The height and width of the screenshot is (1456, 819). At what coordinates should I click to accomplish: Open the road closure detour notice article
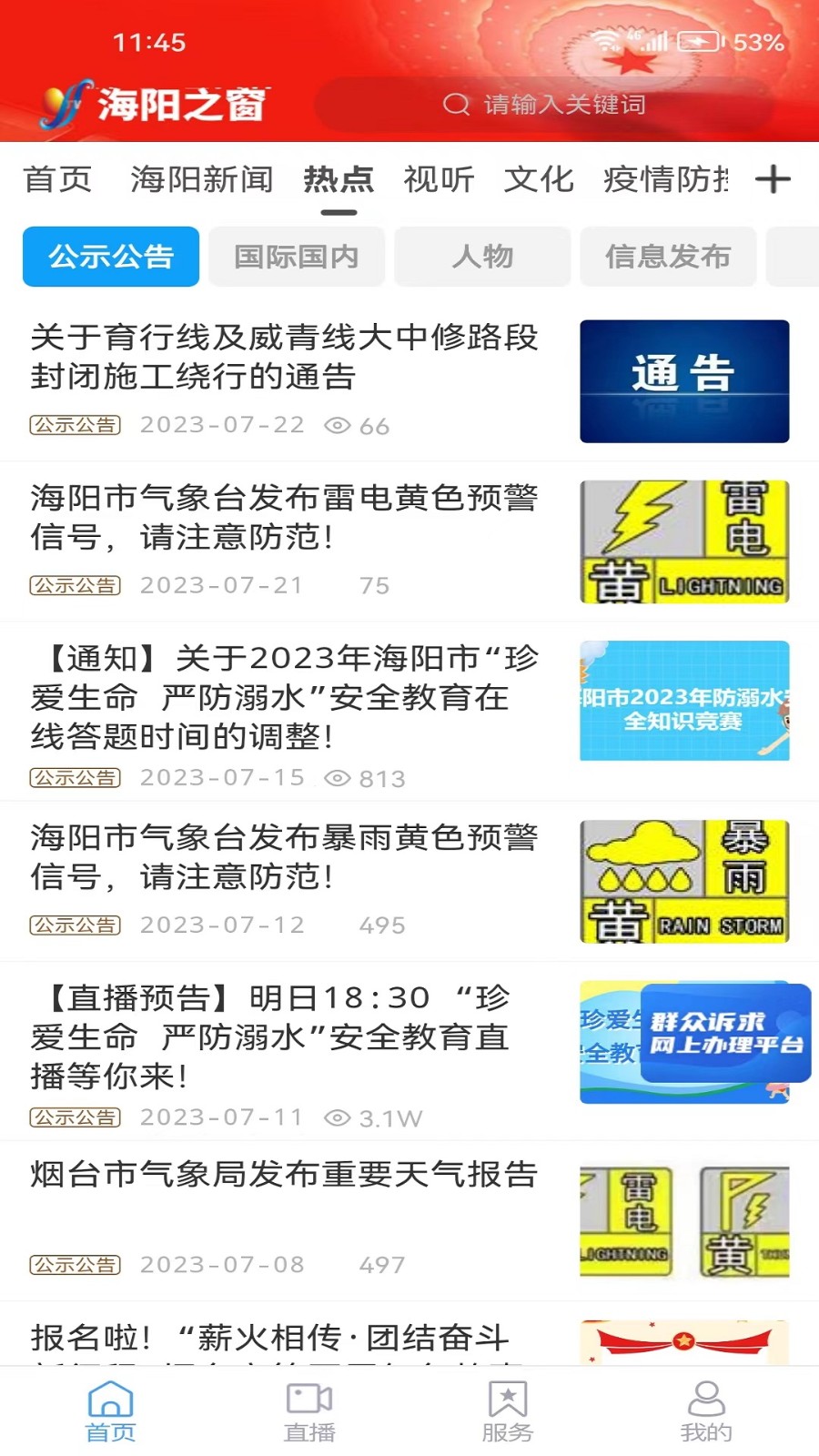tap(284, 357)
